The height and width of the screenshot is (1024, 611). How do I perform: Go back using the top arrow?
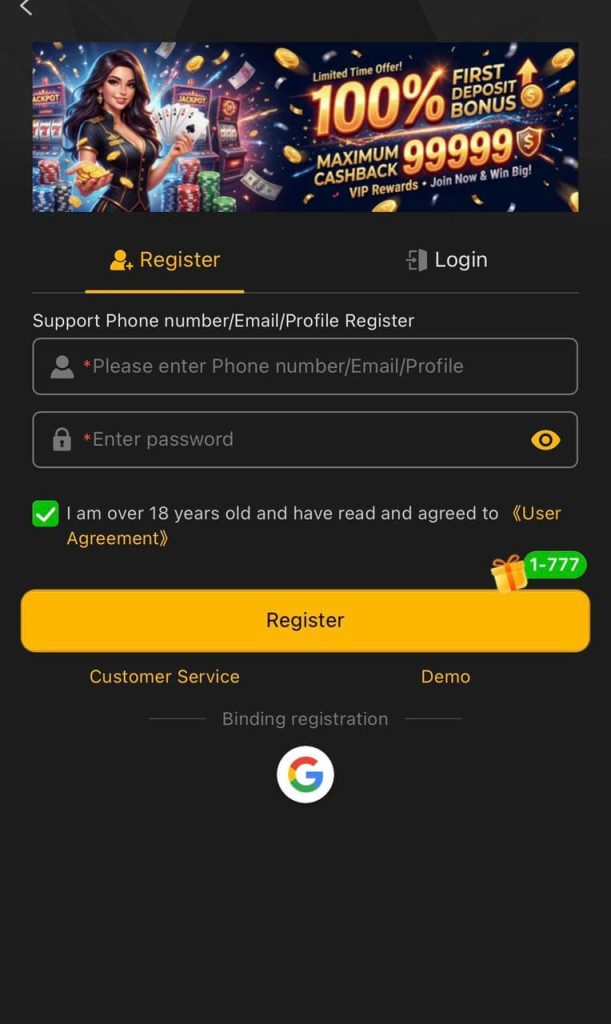point(26,8)
